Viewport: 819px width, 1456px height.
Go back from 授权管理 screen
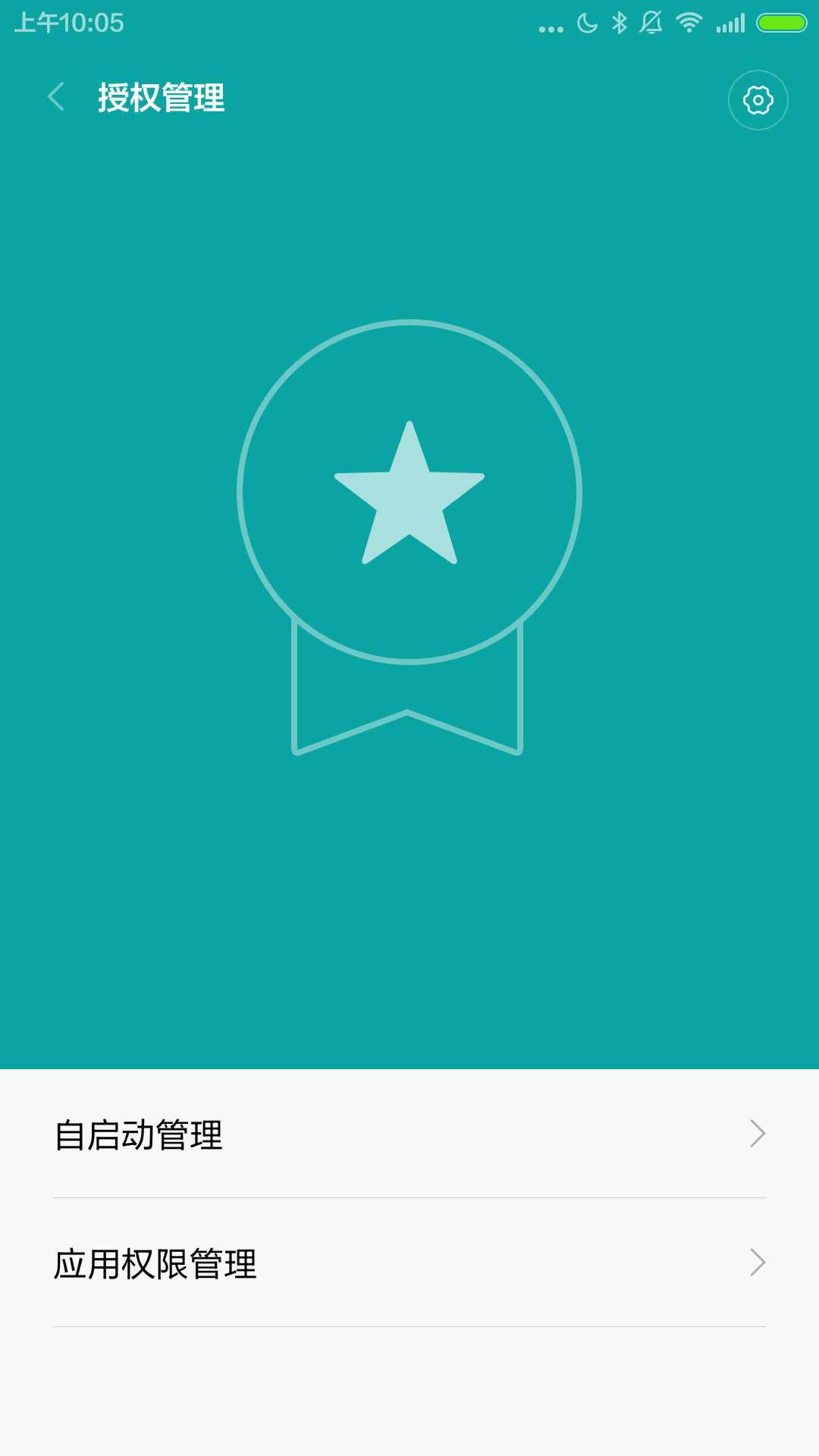[56, 97]
